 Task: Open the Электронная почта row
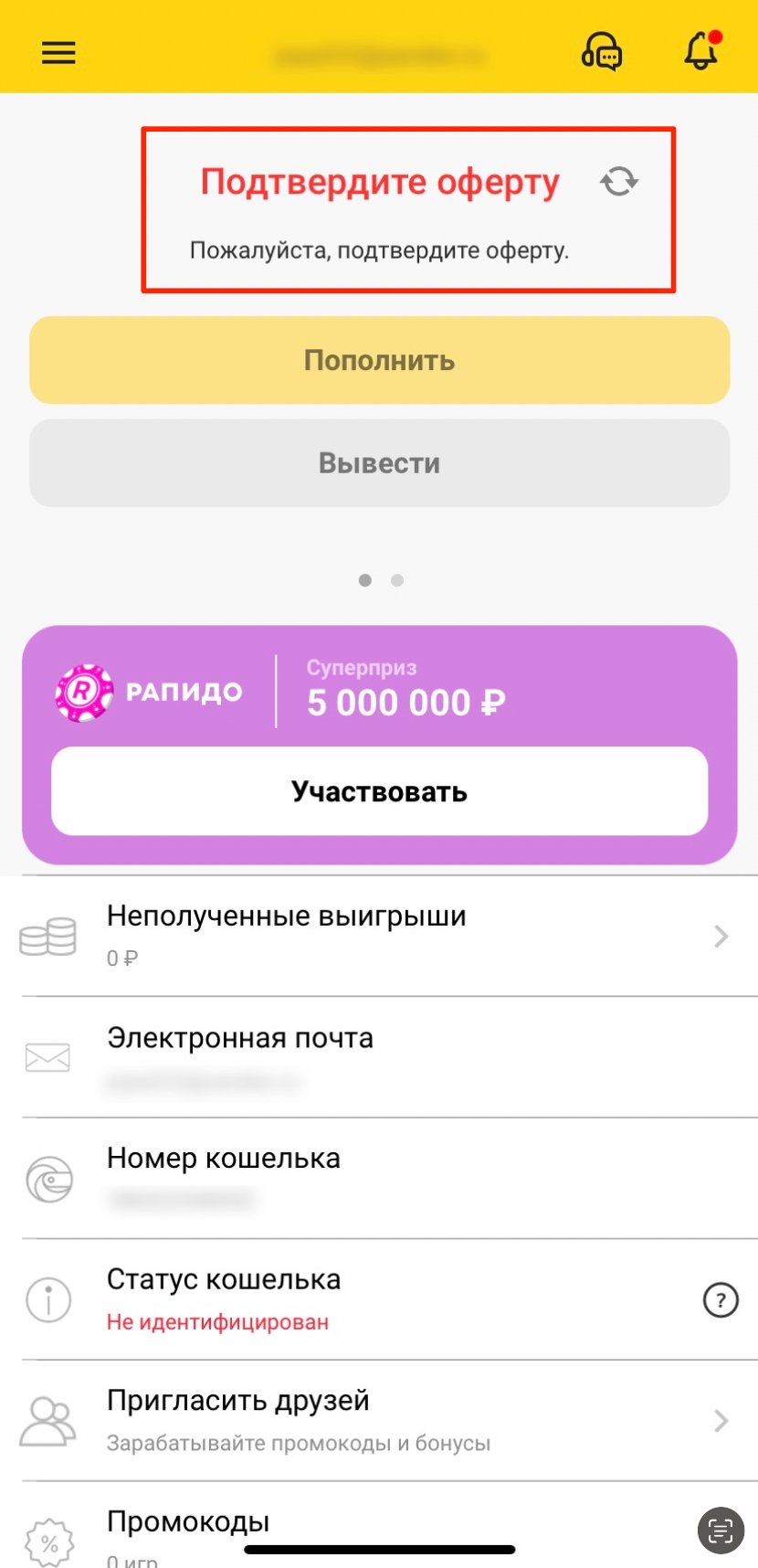(x=379, y=1057)
